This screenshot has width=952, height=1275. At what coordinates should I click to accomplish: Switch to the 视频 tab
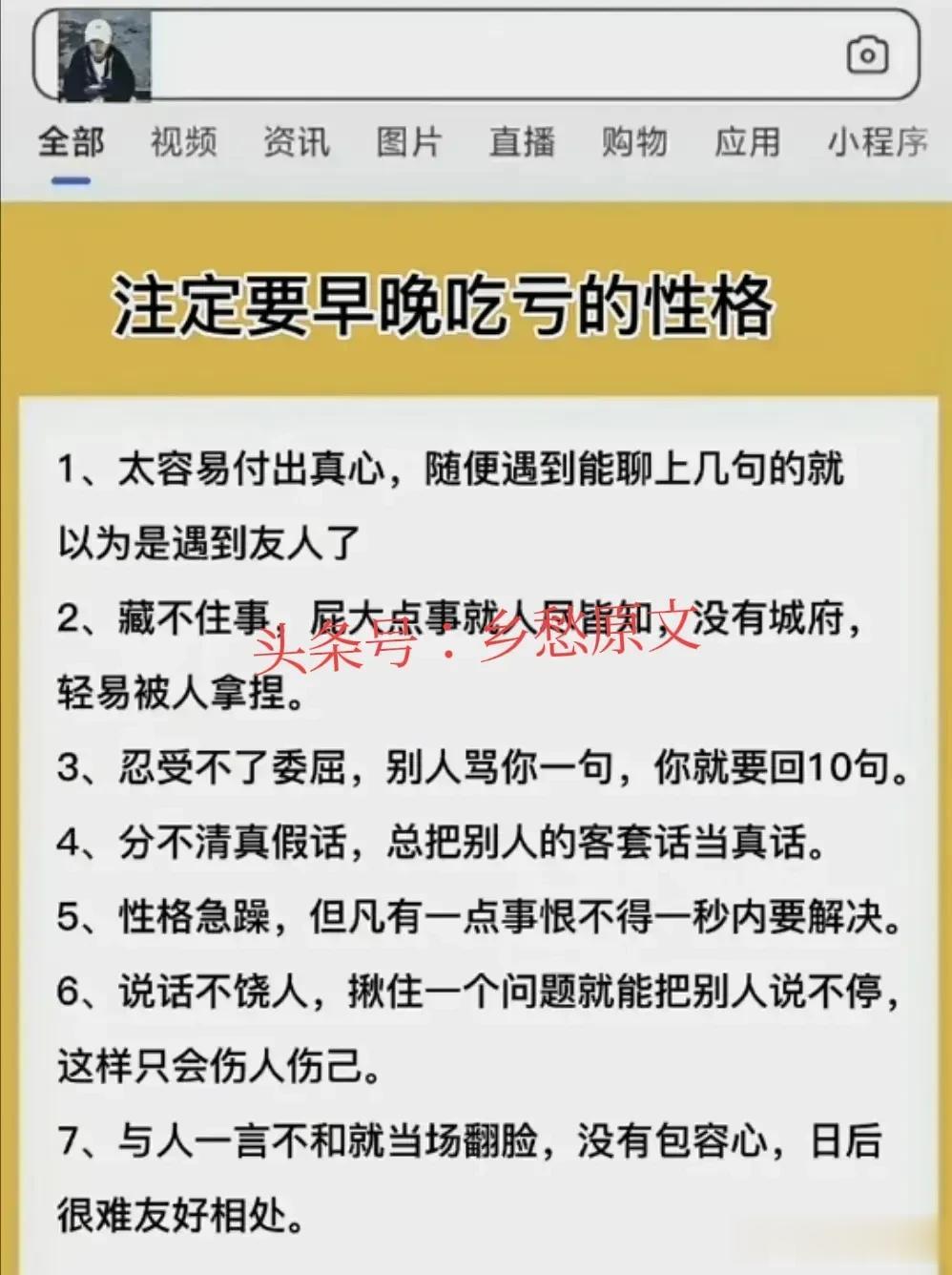(x=183, y=142)
